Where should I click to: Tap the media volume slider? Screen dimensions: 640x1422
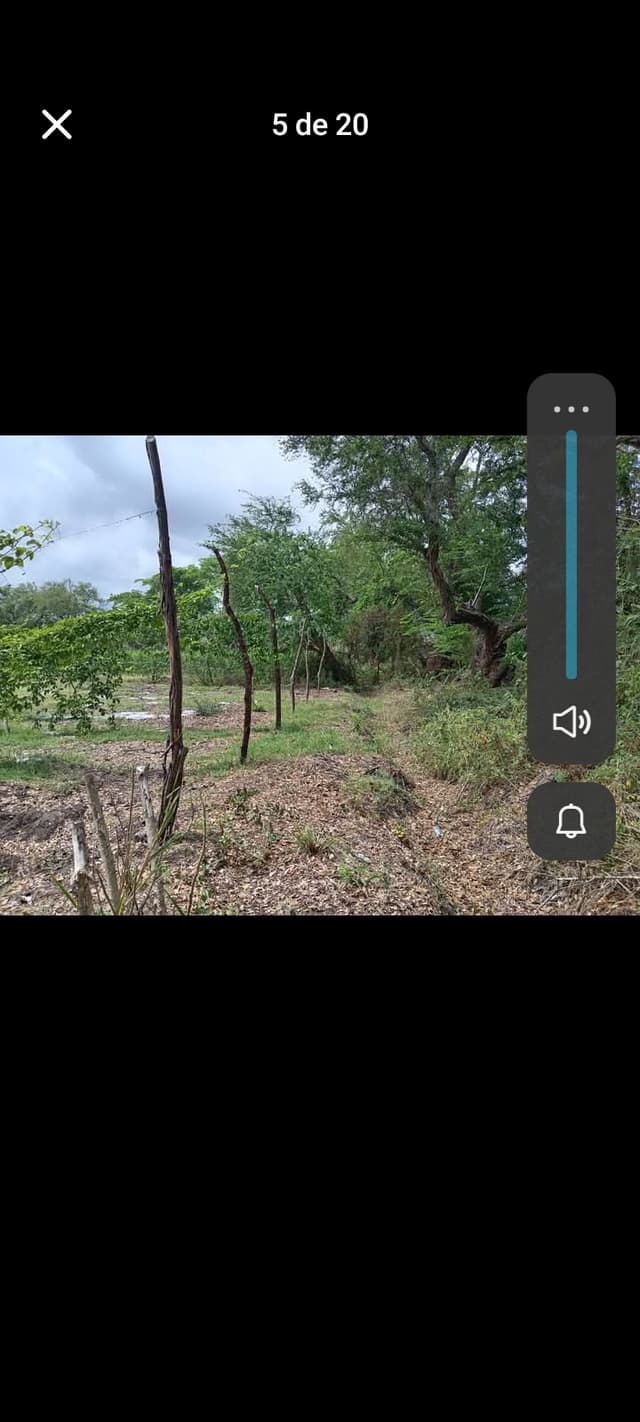571,555
